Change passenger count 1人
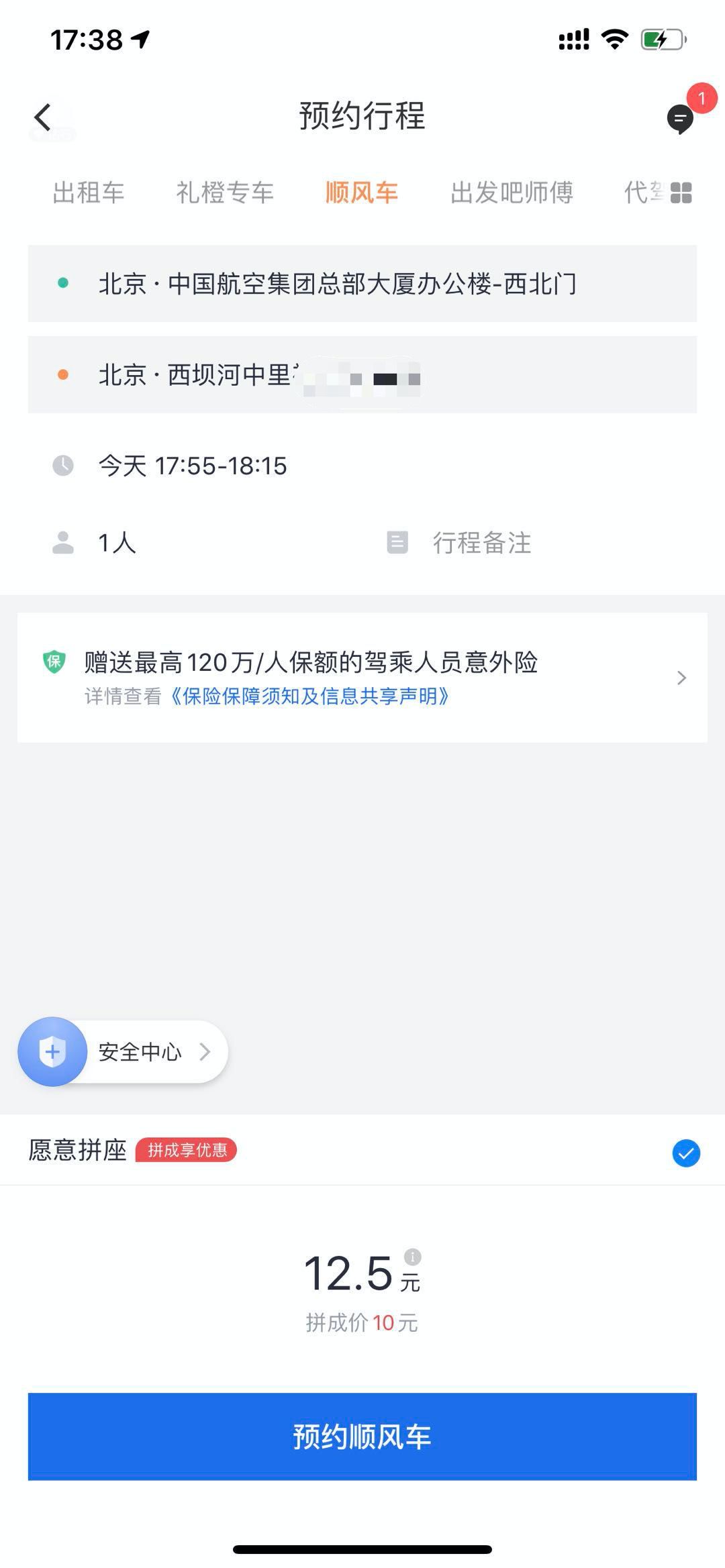This screenshot has width=725, height=1568. coord(117,543)
